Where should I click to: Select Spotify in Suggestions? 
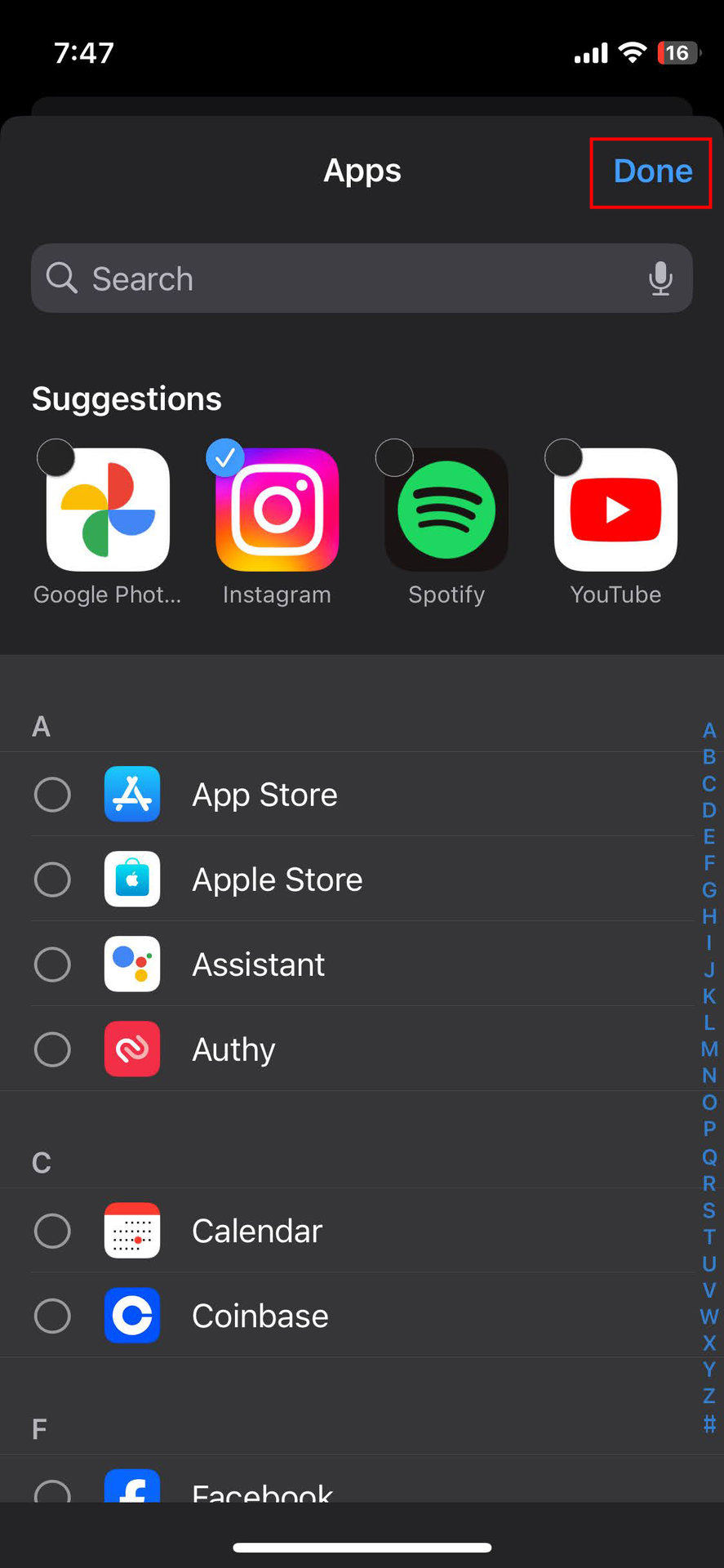pyautogui.click(x=446, y=510)
